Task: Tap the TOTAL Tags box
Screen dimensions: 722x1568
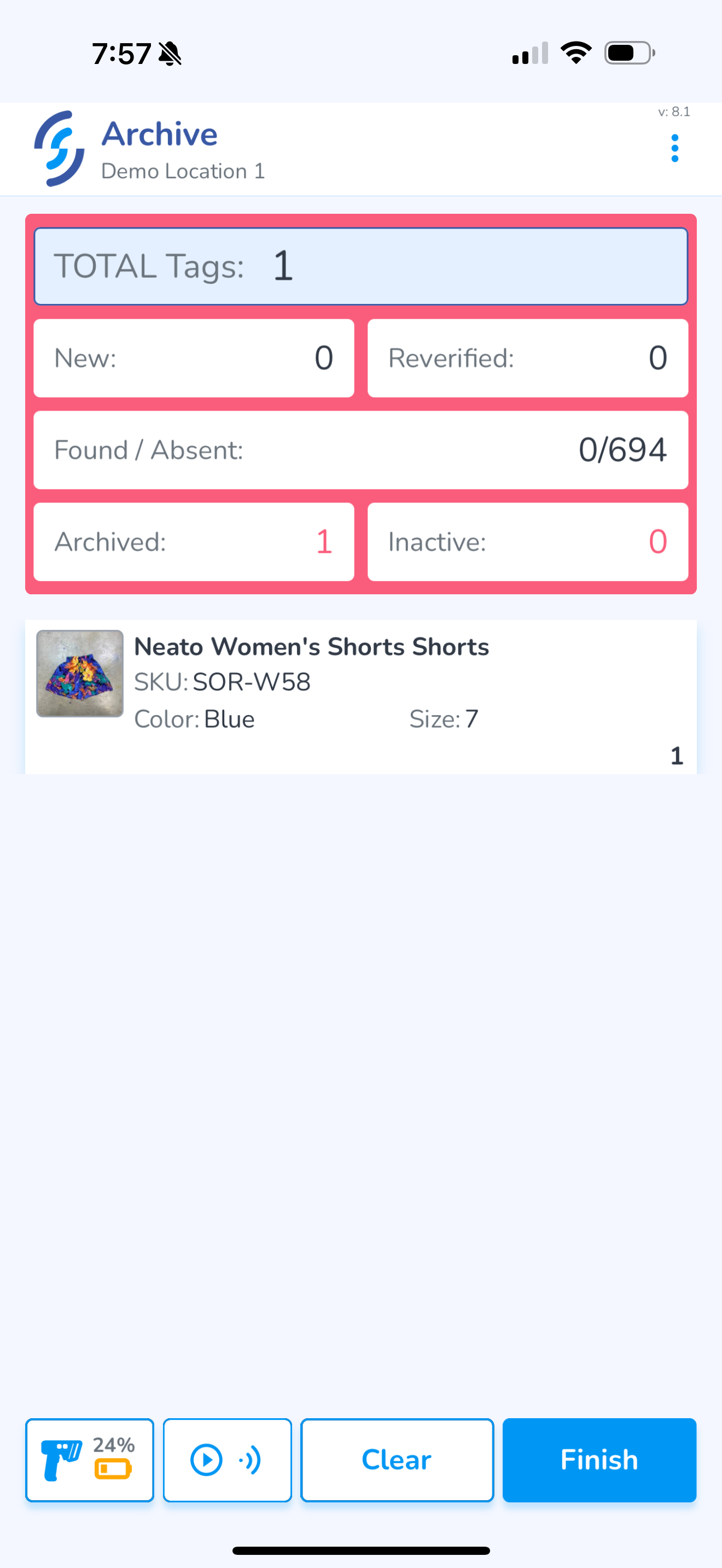Action: click(x=360, y=266)
